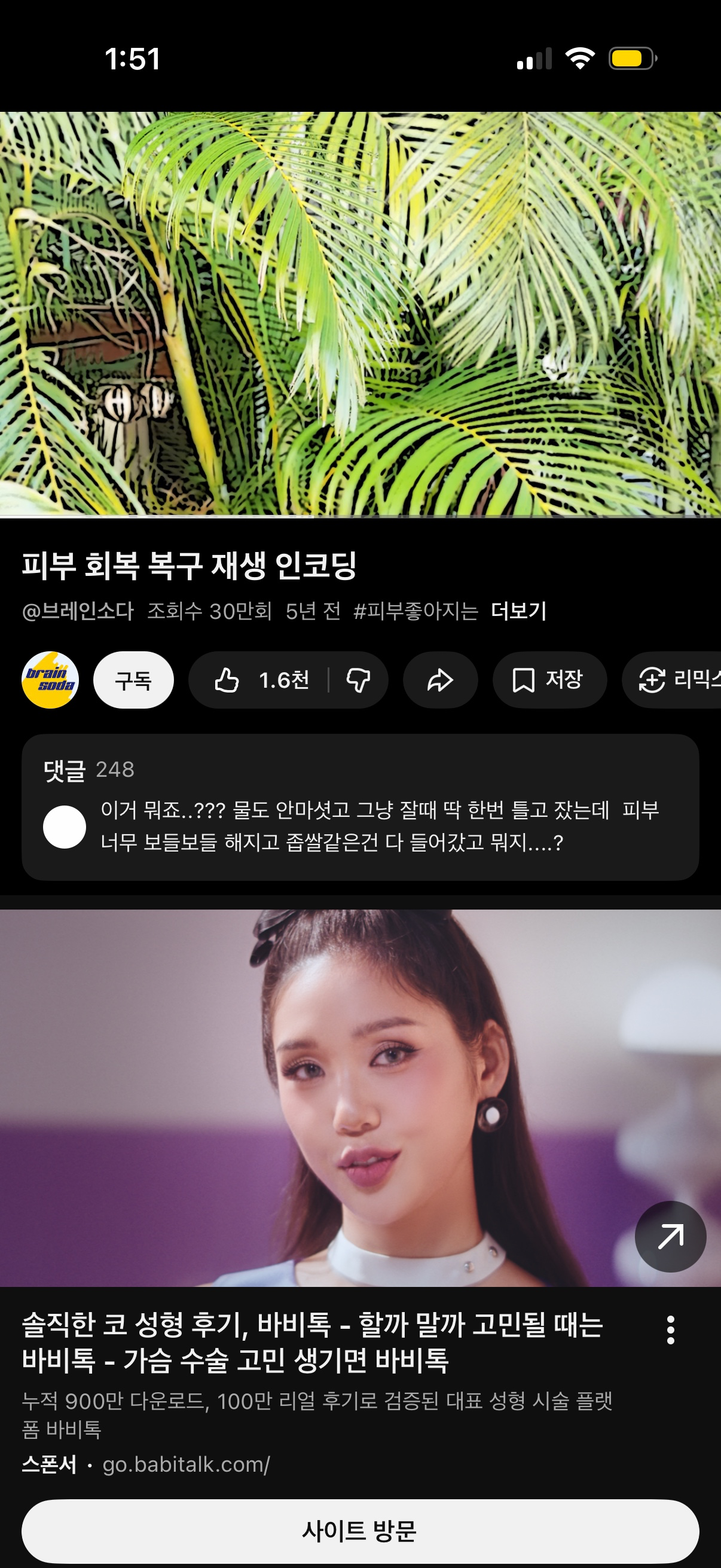Open the #피부좋아지는 hashtag

(x=416, y=611)
